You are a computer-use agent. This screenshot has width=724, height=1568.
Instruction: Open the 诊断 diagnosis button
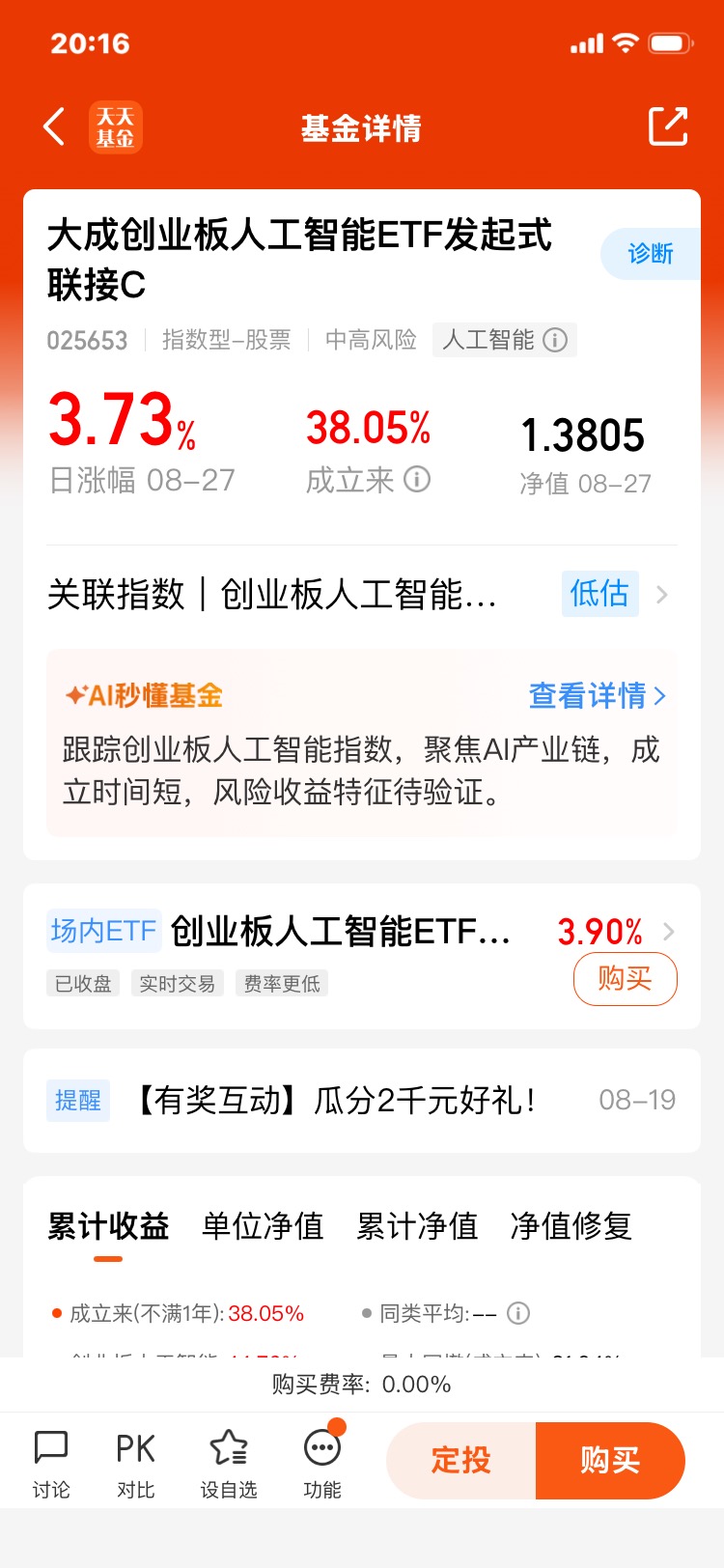[x=650, y=254]
